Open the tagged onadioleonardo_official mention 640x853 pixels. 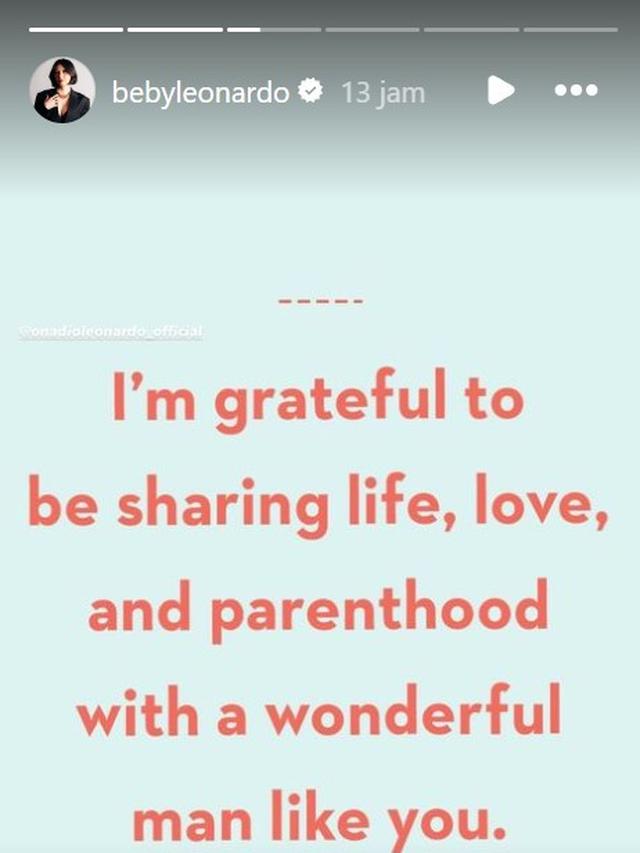pos(111,331)
